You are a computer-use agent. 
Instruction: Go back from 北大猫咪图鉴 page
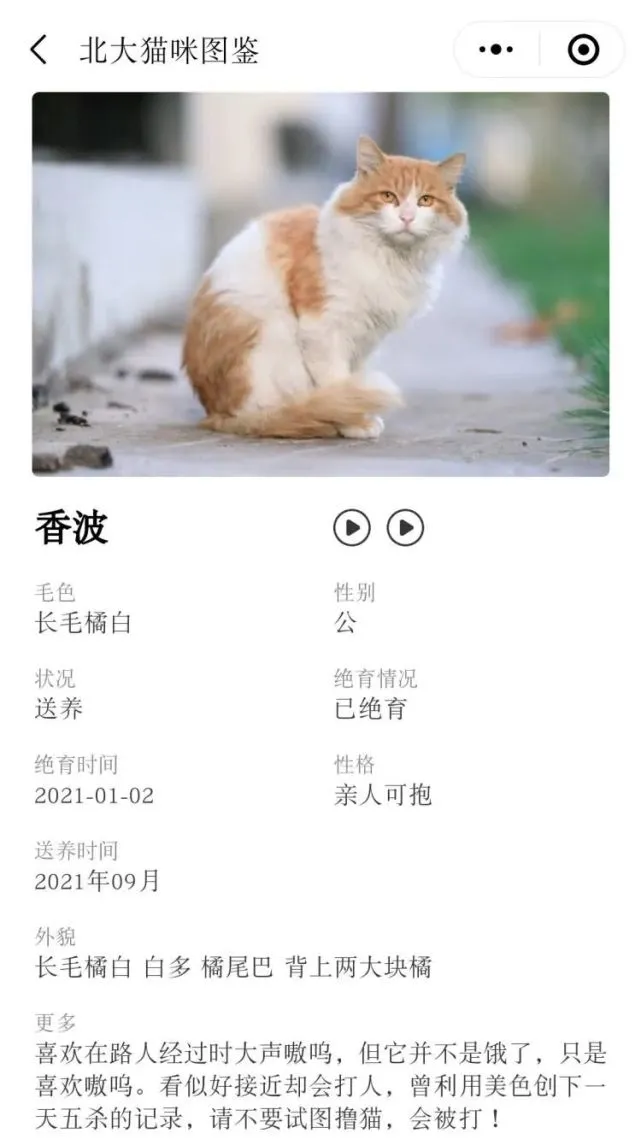pyautogui.click(x=38, y=50)
